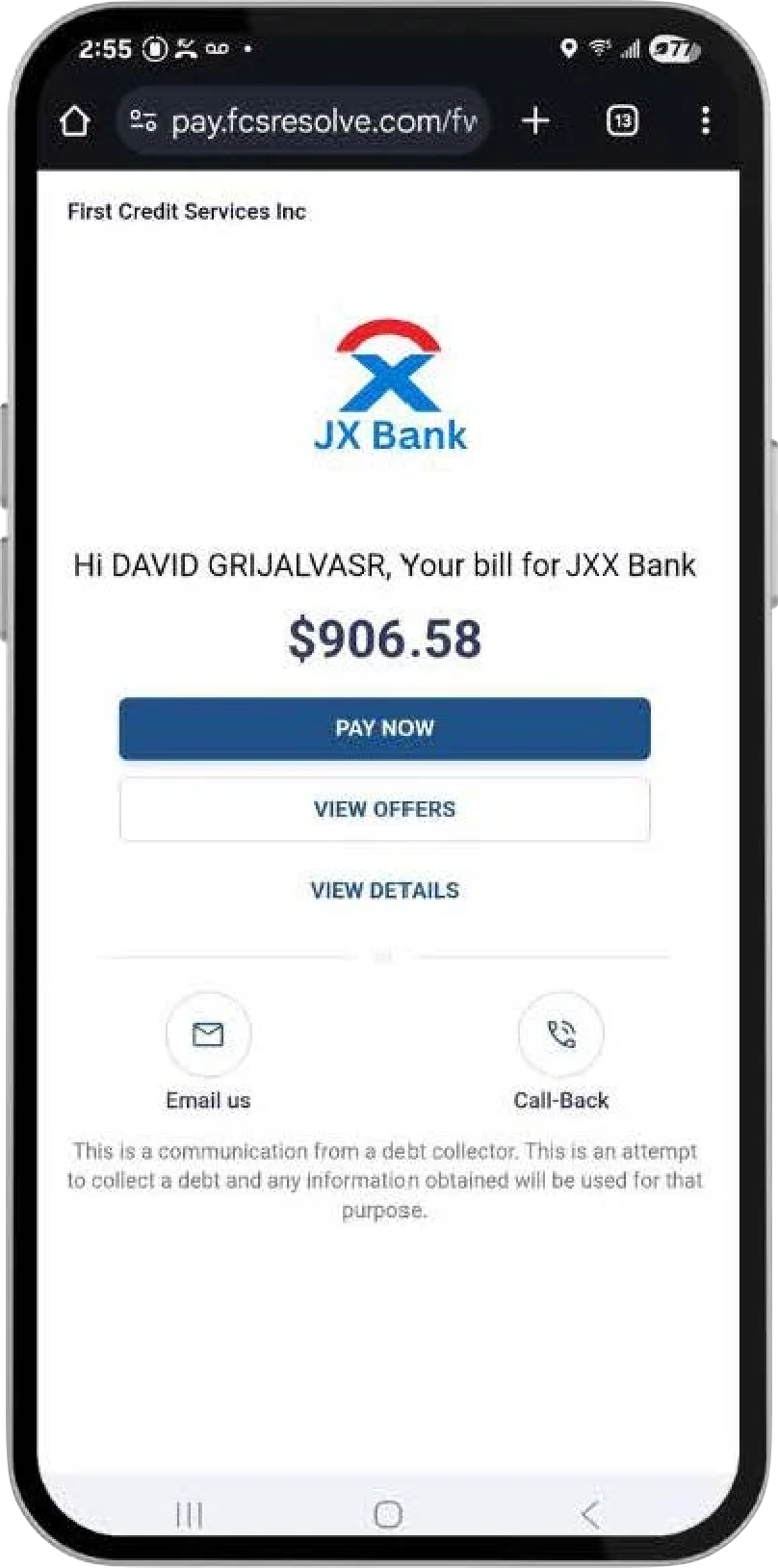Tap the browser home icon
The width and height of the screenshot is (778, 1568).
[74, 121]
